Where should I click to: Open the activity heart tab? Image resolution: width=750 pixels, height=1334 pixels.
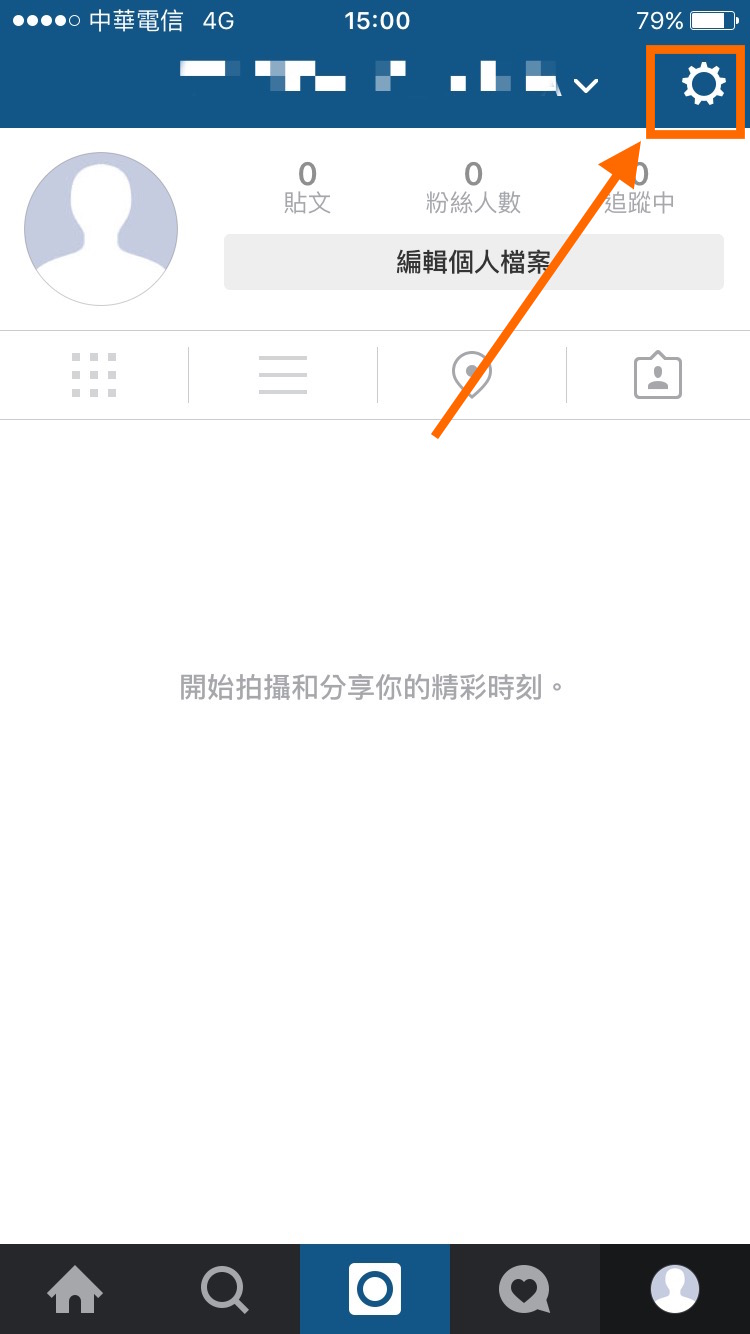coord(524,1289)
